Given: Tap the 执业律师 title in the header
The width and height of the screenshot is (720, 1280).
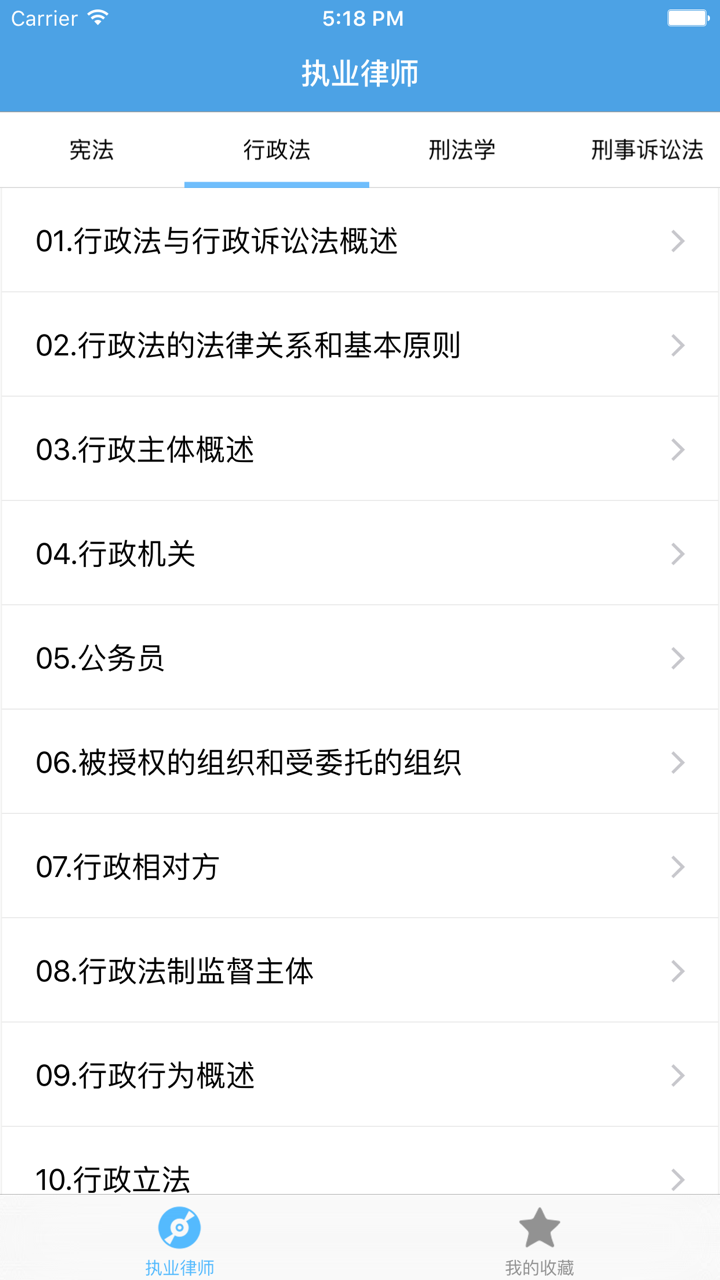Looking at the screenshot, I should tap(360, 70).
